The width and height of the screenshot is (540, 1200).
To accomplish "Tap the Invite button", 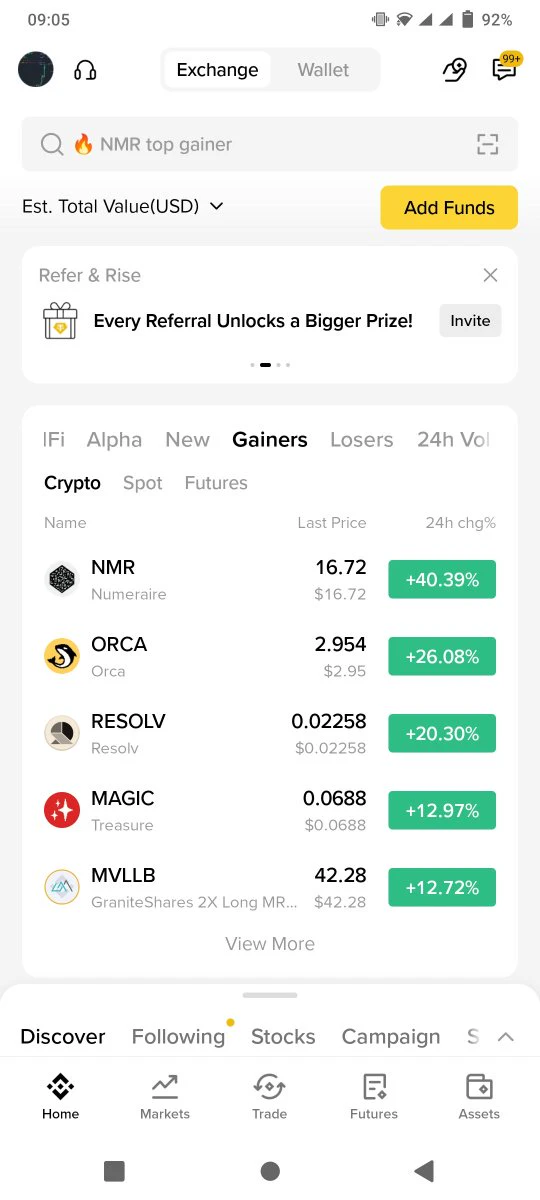I will coord(470,321).
